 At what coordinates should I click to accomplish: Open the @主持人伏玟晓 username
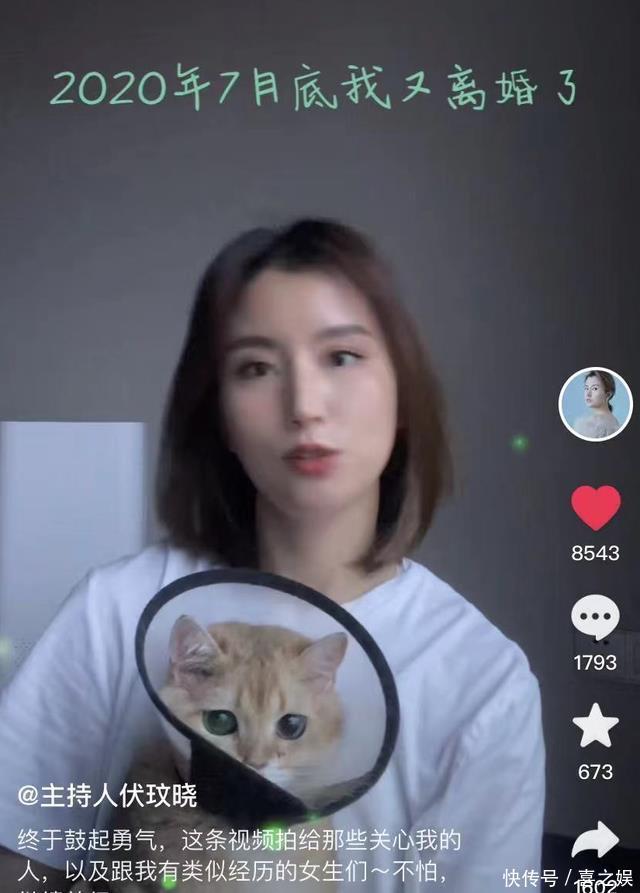click(107, 797)
